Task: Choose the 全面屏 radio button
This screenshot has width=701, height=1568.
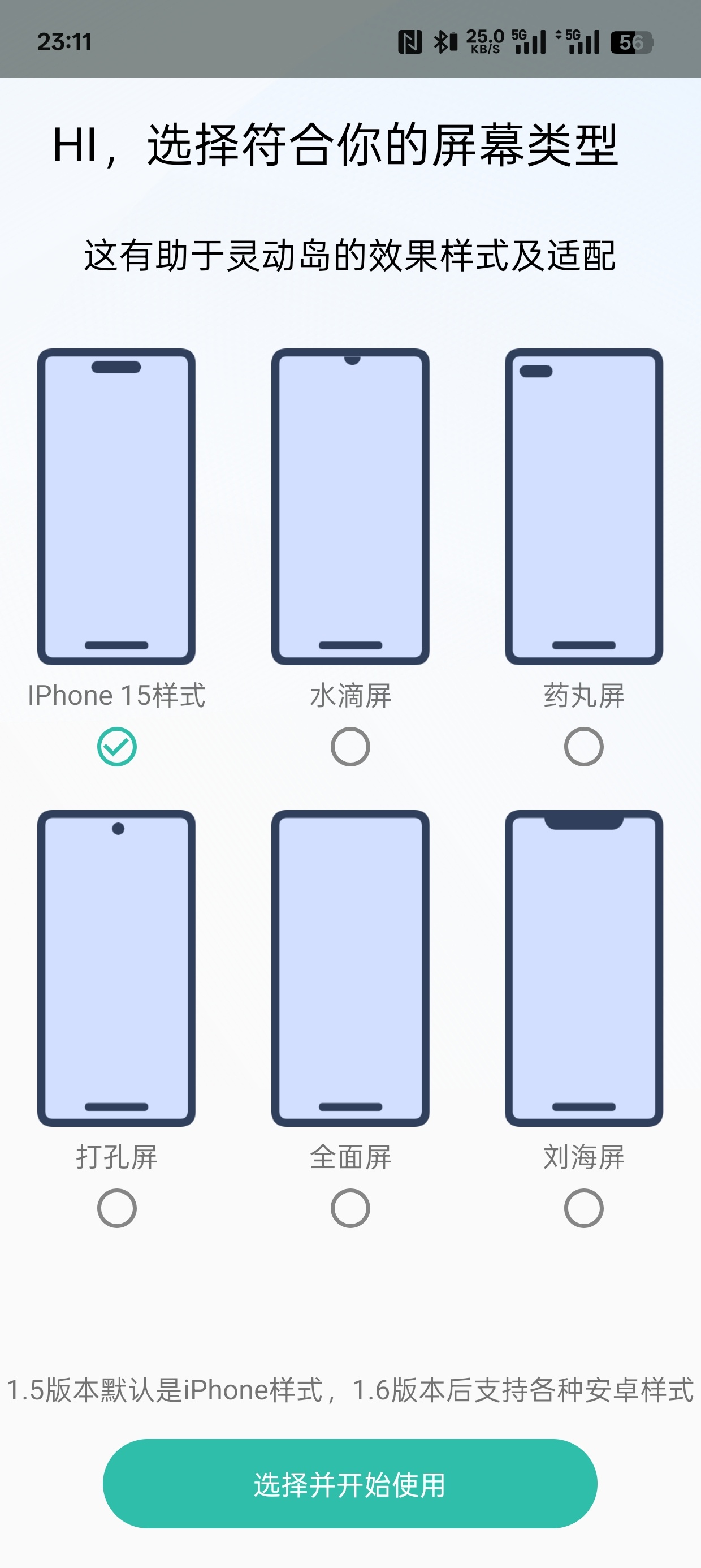Action: pyautogui.click(x=350, y=1208)
